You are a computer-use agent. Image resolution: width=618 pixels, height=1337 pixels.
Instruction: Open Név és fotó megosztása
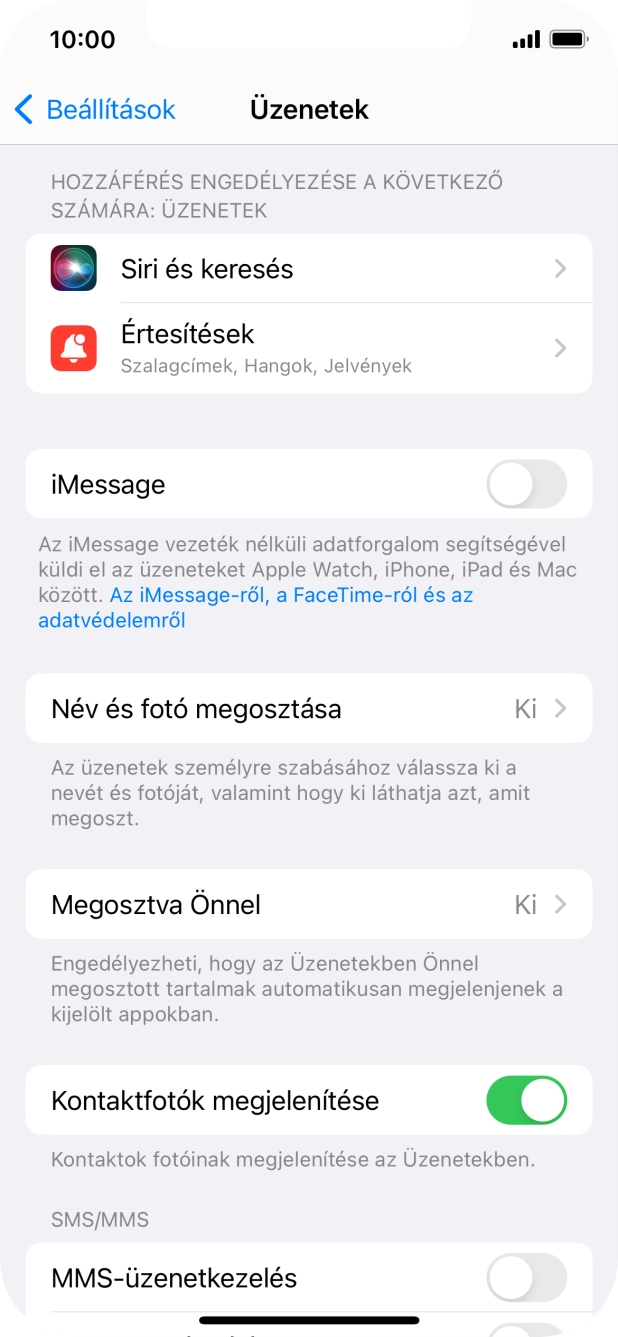(308, 709)
